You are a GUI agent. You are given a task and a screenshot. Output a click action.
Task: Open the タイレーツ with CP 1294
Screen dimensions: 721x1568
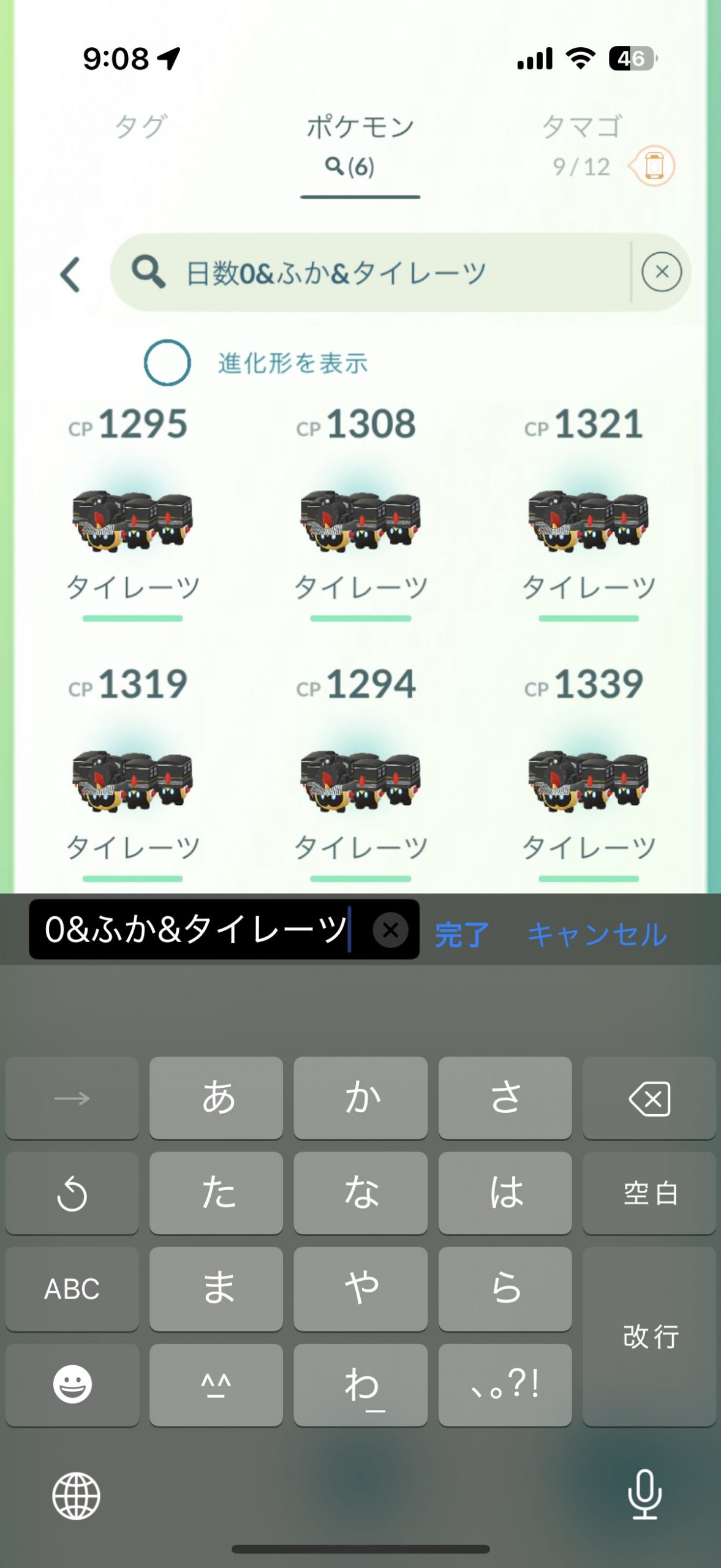point(360,781)
